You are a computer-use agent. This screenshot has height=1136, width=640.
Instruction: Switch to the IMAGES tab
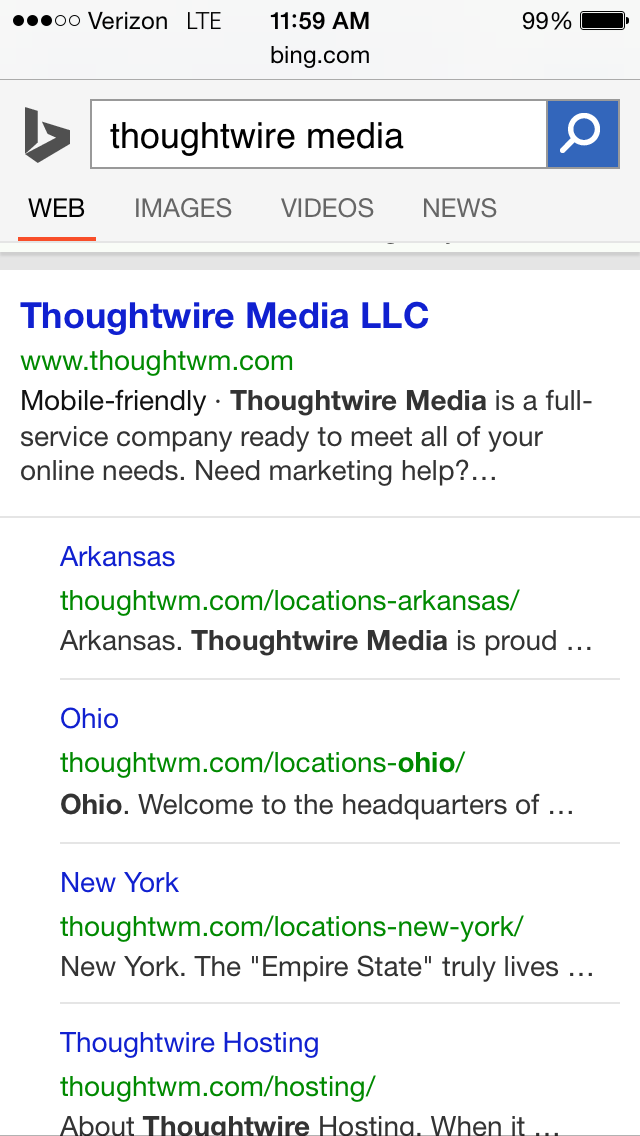[x=183, y=208]
